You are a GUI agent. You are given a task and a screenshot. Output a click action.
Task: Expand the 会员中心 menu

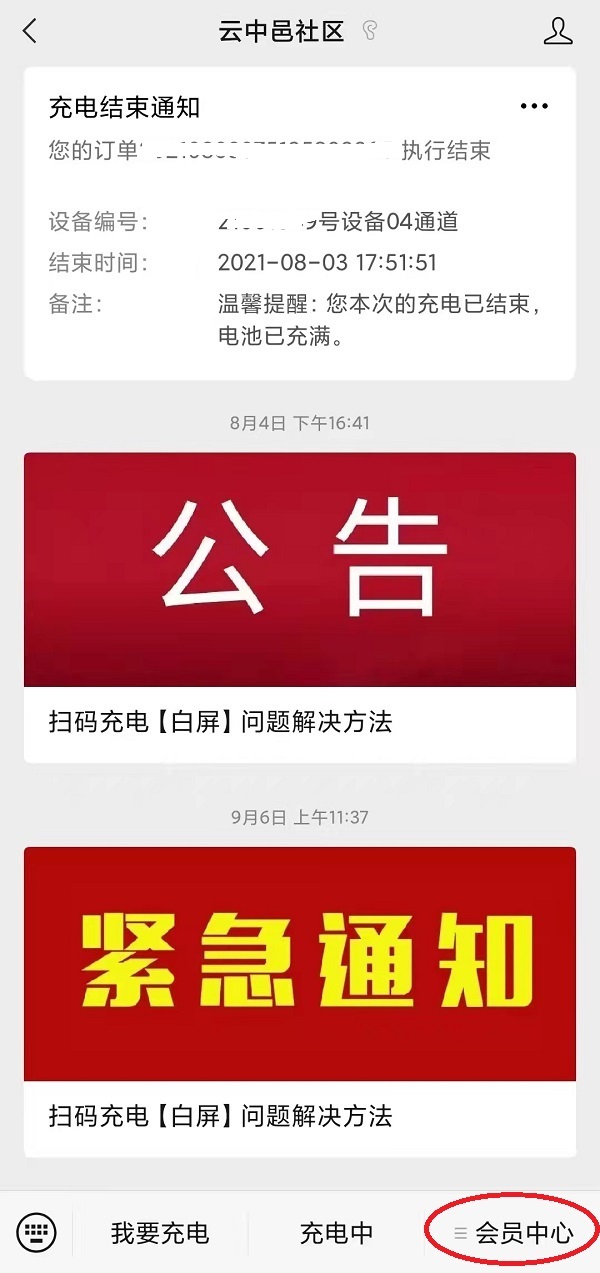click(x=514, y=1233)
